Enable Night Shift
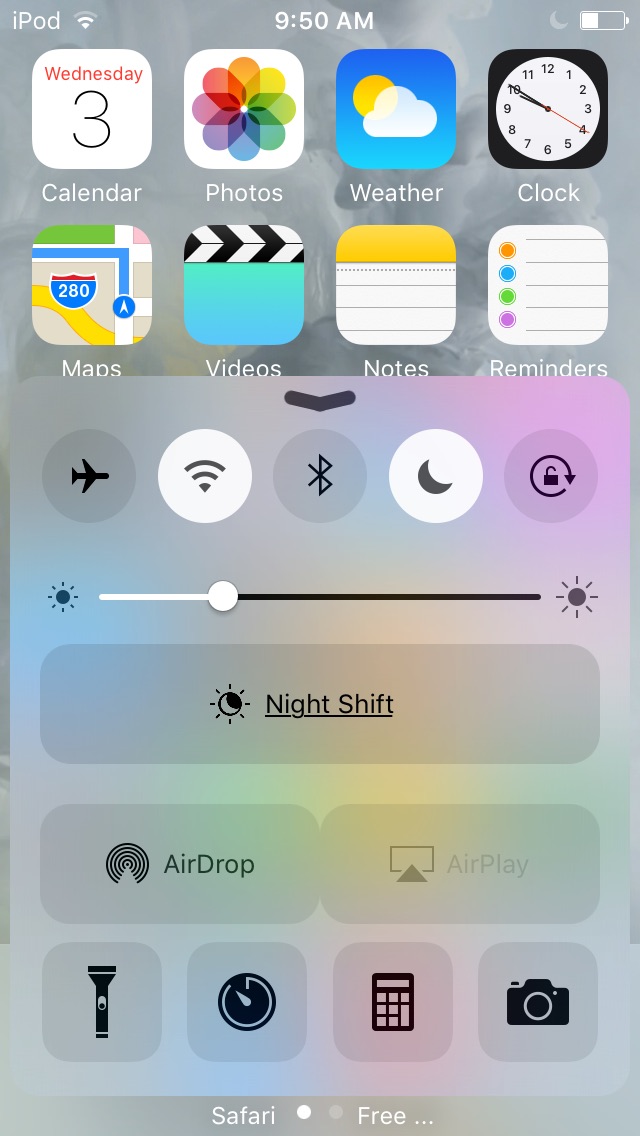Screen dimensions: 640x1136 coord(320,703)
